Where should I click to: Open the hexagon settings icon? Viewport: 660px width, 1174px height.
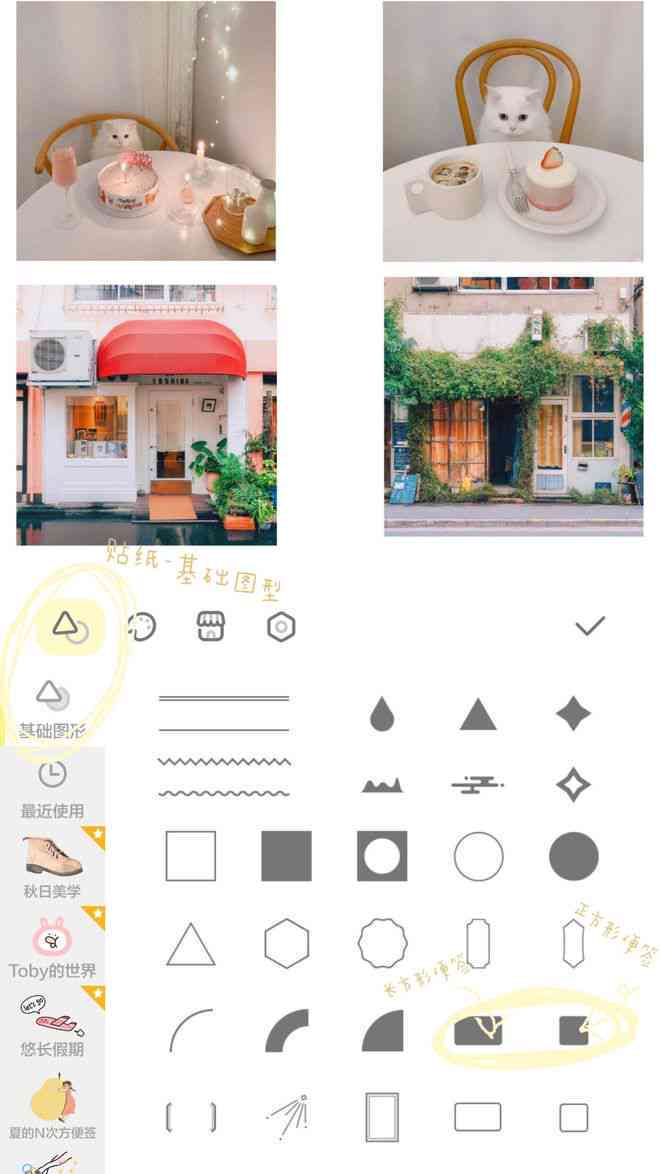pyautogui.click(x=281, y=627)
